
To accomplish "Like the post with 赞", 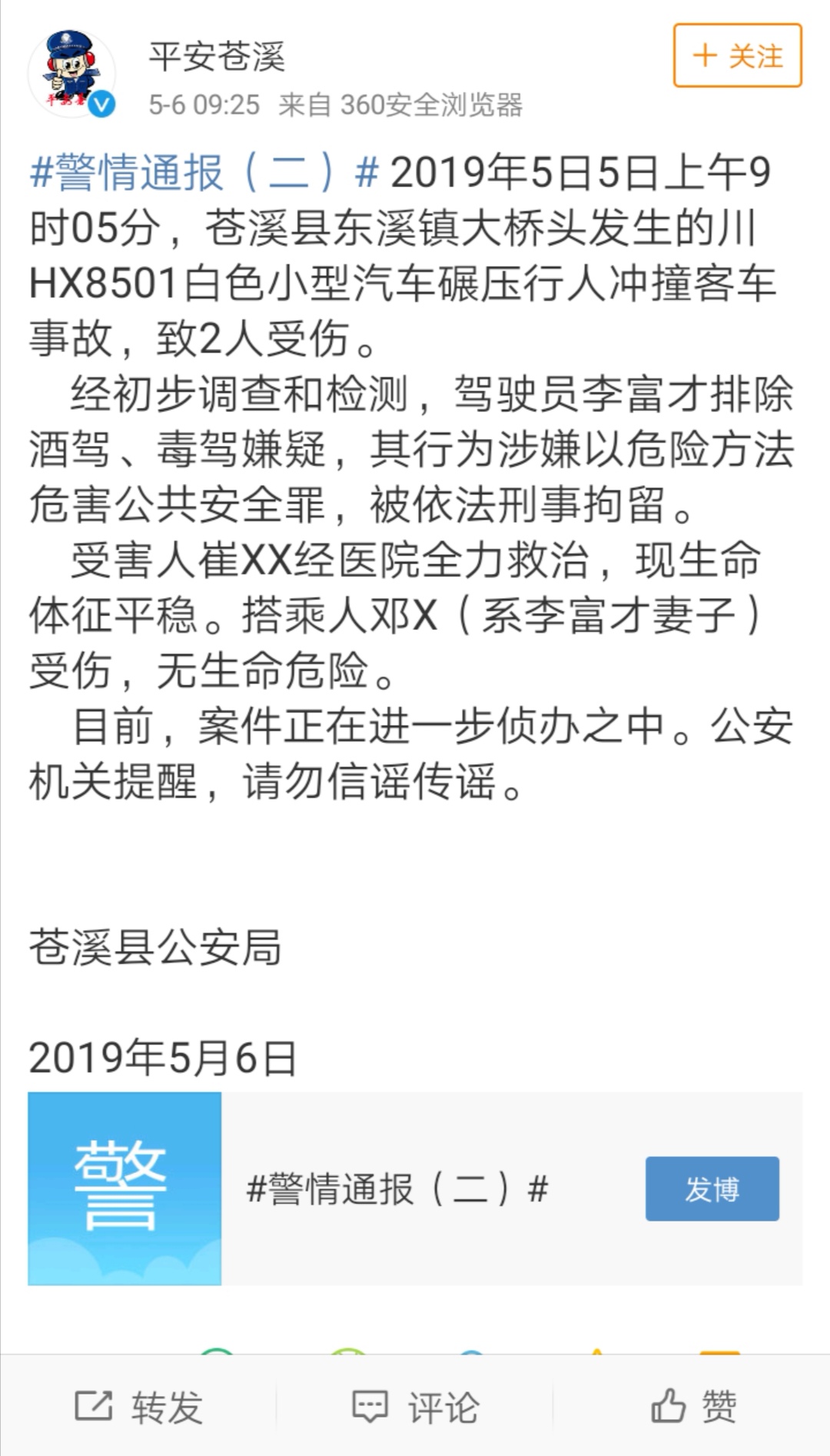I will click(x=693, y=1408).
